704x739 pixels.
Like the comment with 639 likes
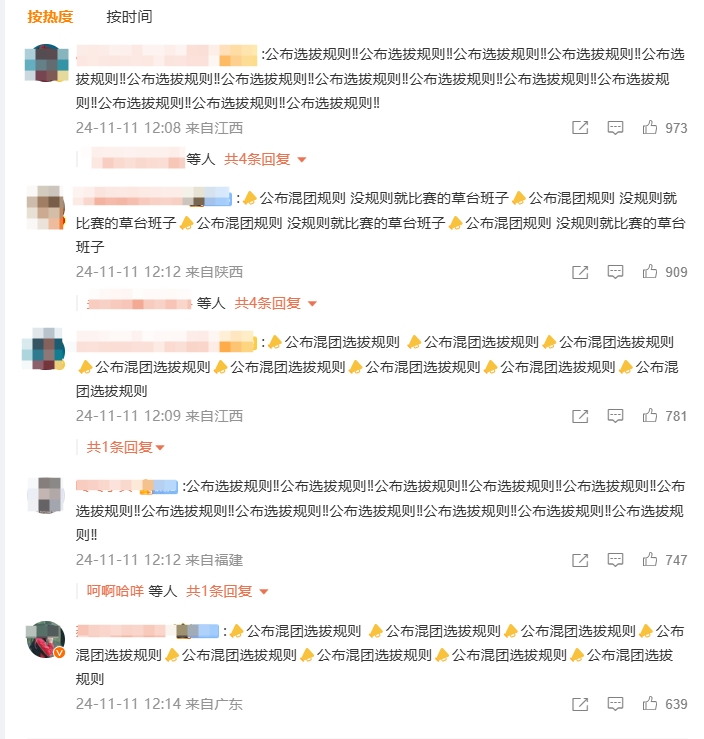point(651,704)
